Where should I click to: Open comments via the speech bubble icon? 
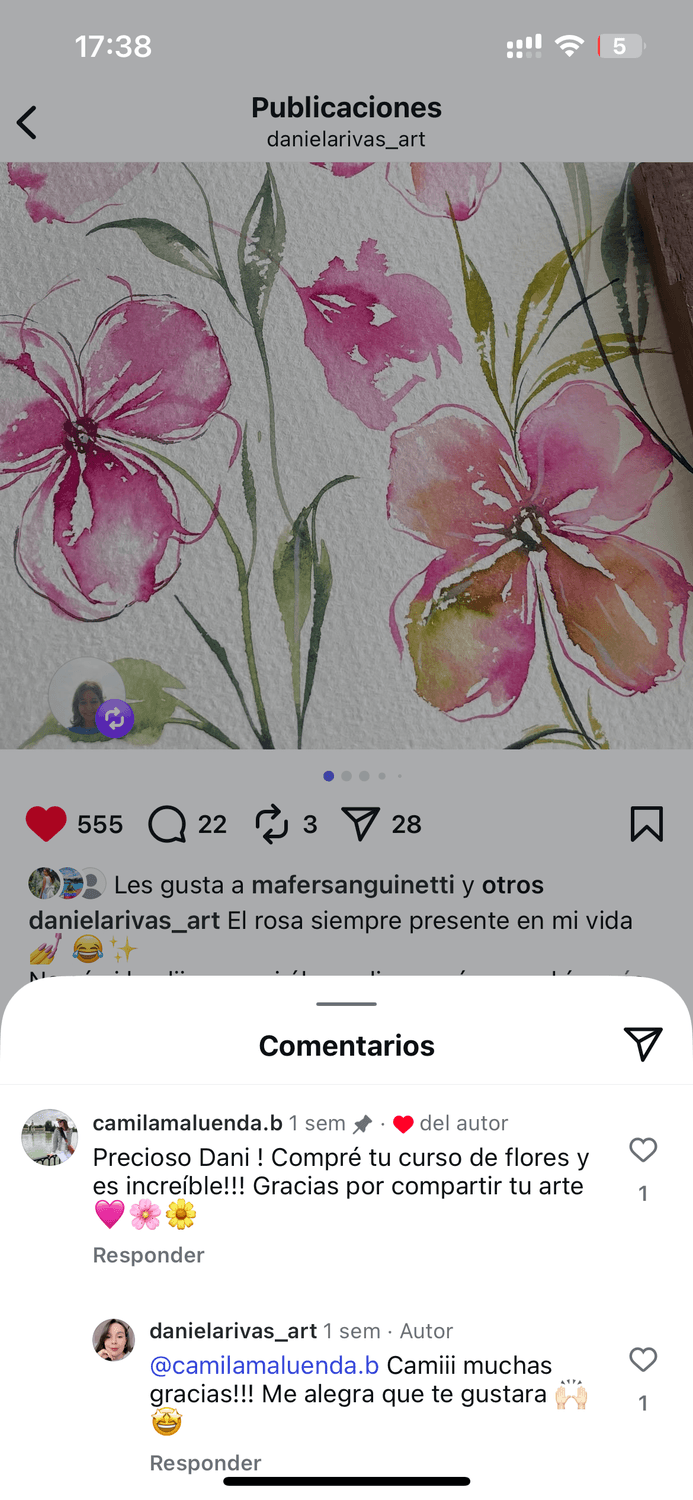click(167, 824)
